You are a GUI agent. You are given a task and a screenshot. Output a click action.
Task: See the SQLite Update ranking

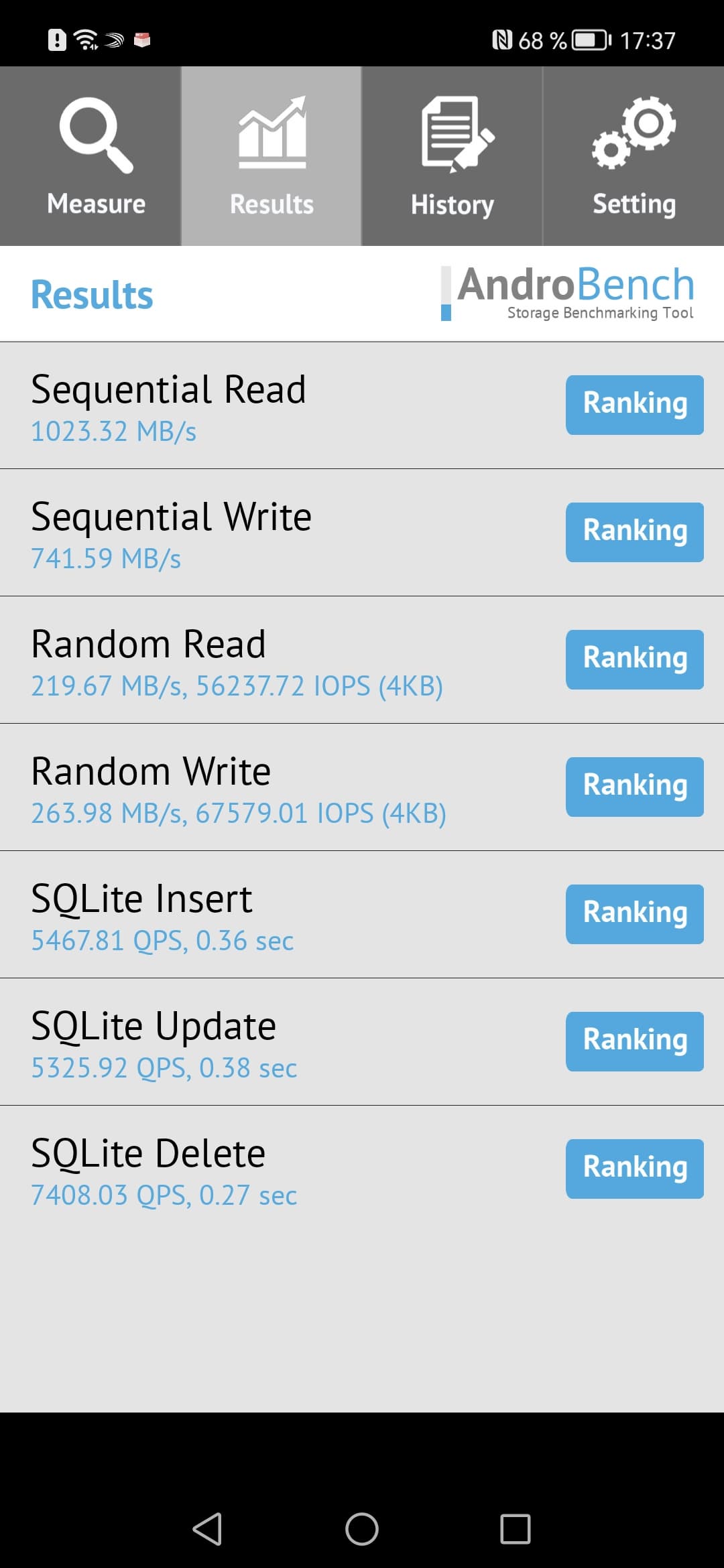point(634,1041)
